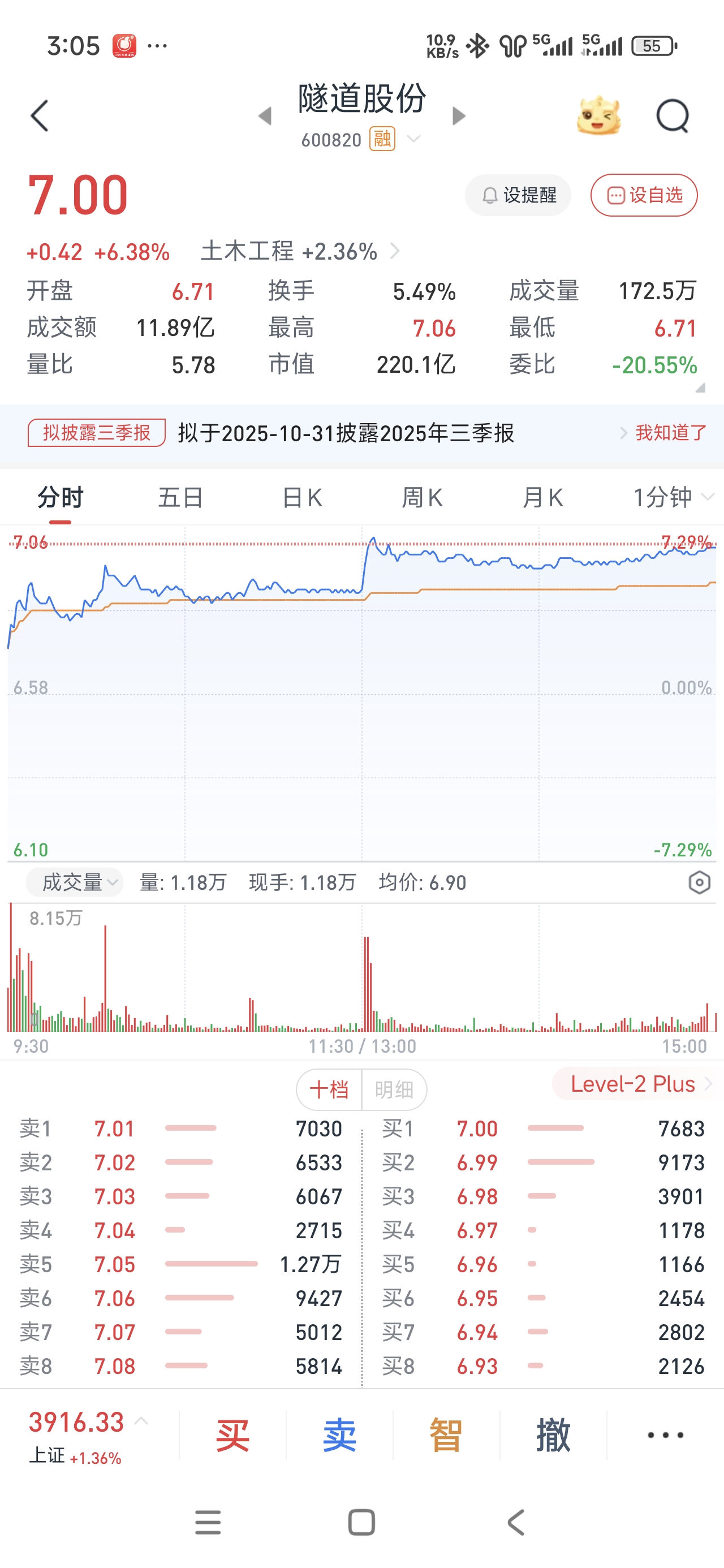Switch order book to 明细
Image resolution: width=724 pixels, height=1568 pixels.
click(x=393, y=1089)
